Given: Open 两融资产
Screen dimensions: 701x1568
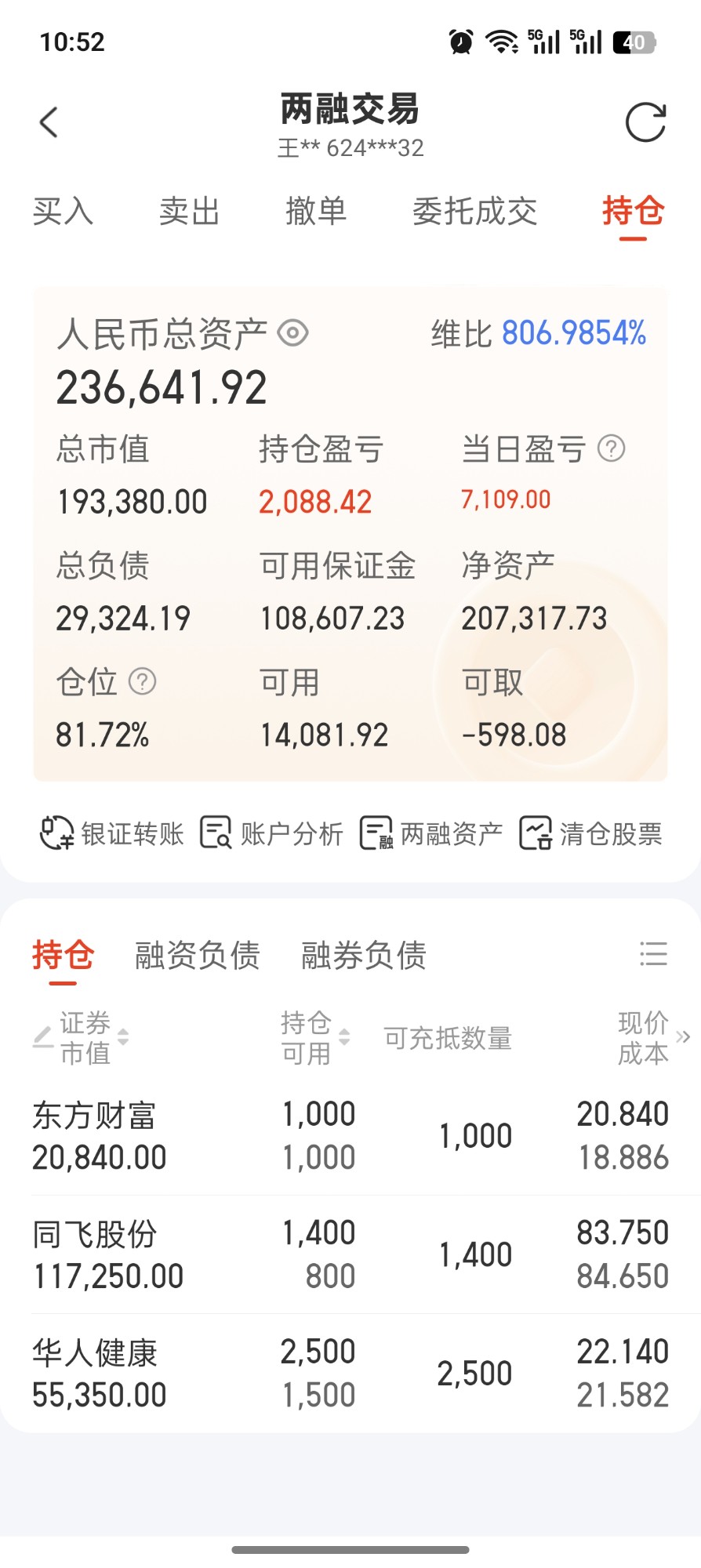Looking at the screenshot, I should (430, 833).
